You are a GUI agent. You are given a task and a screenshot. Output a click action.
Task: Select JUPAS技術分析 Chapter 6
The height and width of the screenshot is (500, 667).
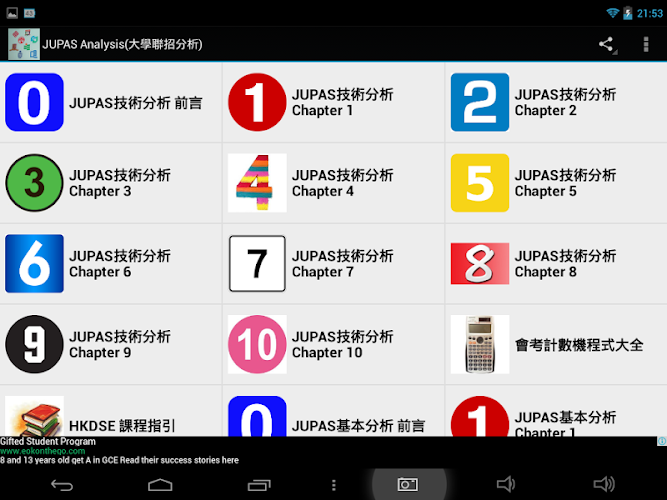111,264
